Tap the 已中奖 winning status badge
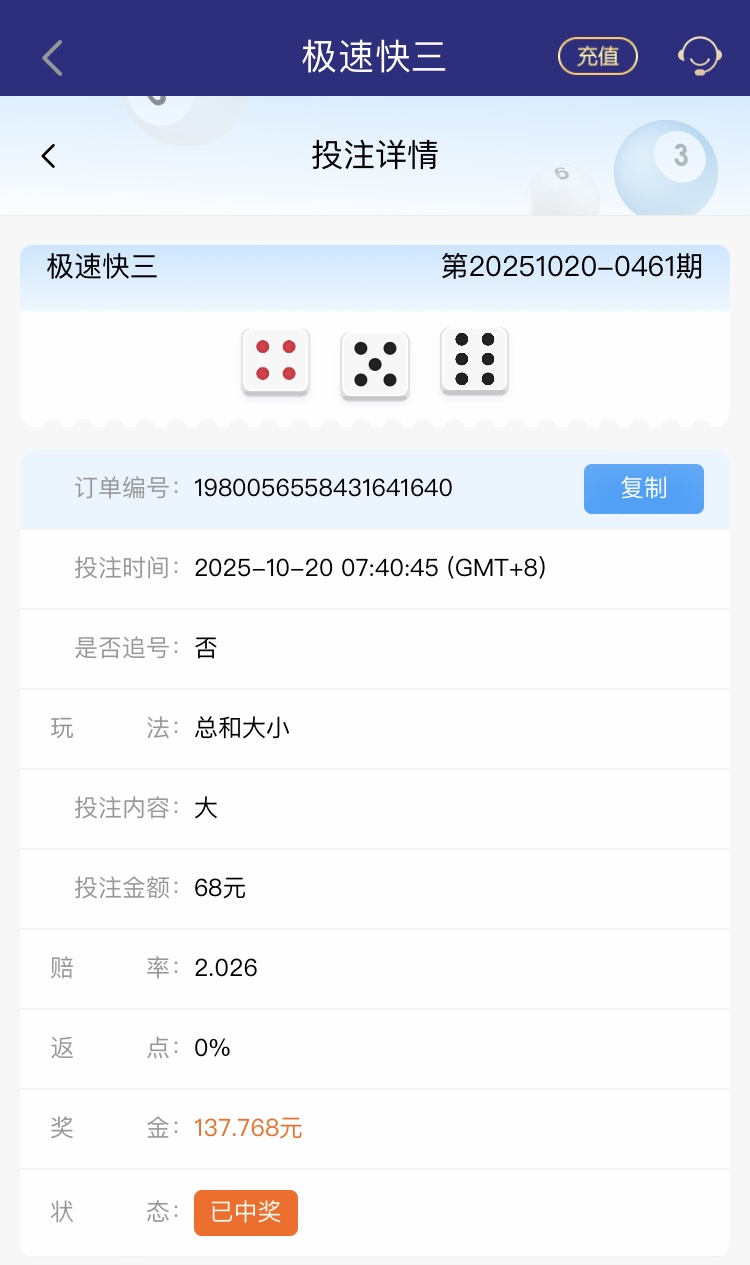Viewport: 750px width, 1265px height. point(245,1212)
